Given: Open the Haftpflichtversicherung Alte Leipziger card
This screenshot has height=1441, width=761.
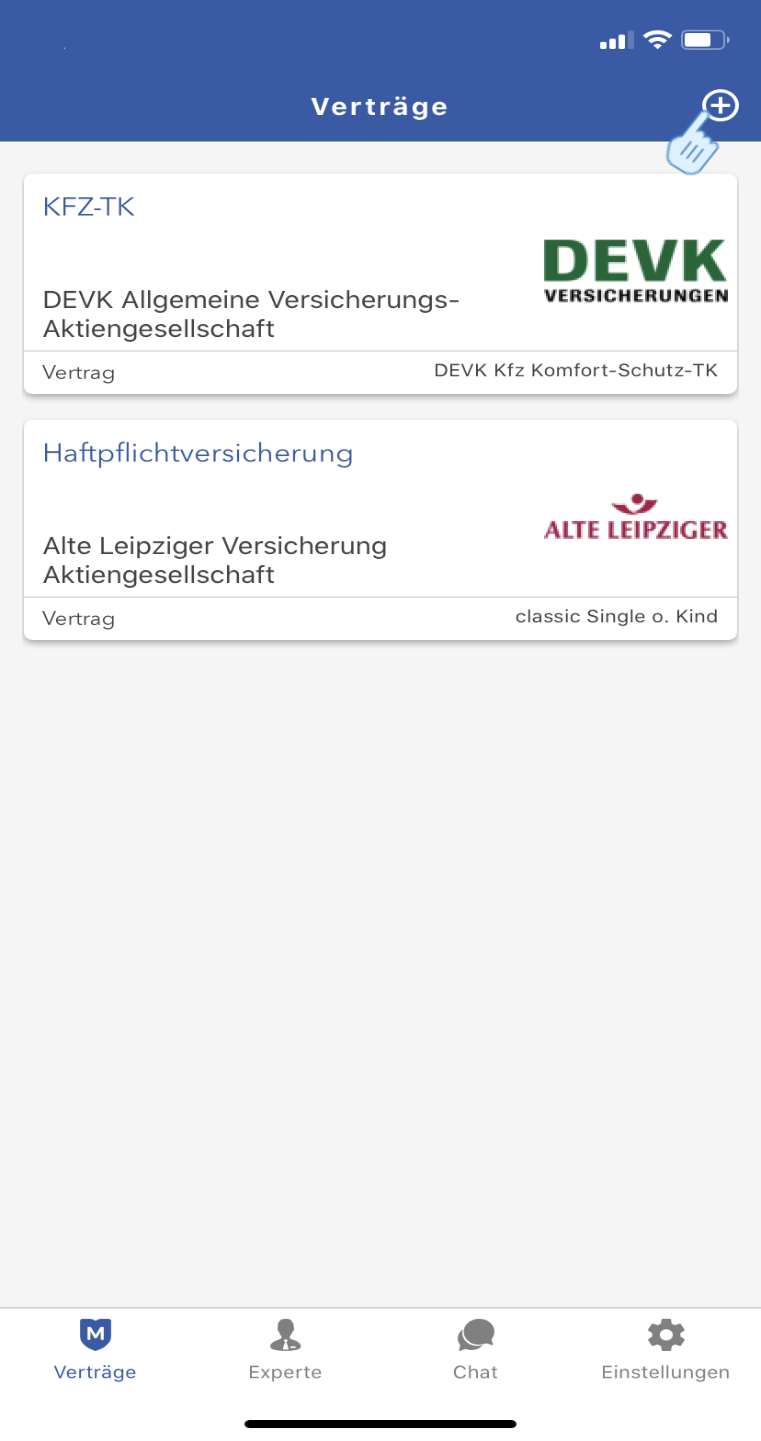Looking at the screenshot, I should click(x=380, y=529).
